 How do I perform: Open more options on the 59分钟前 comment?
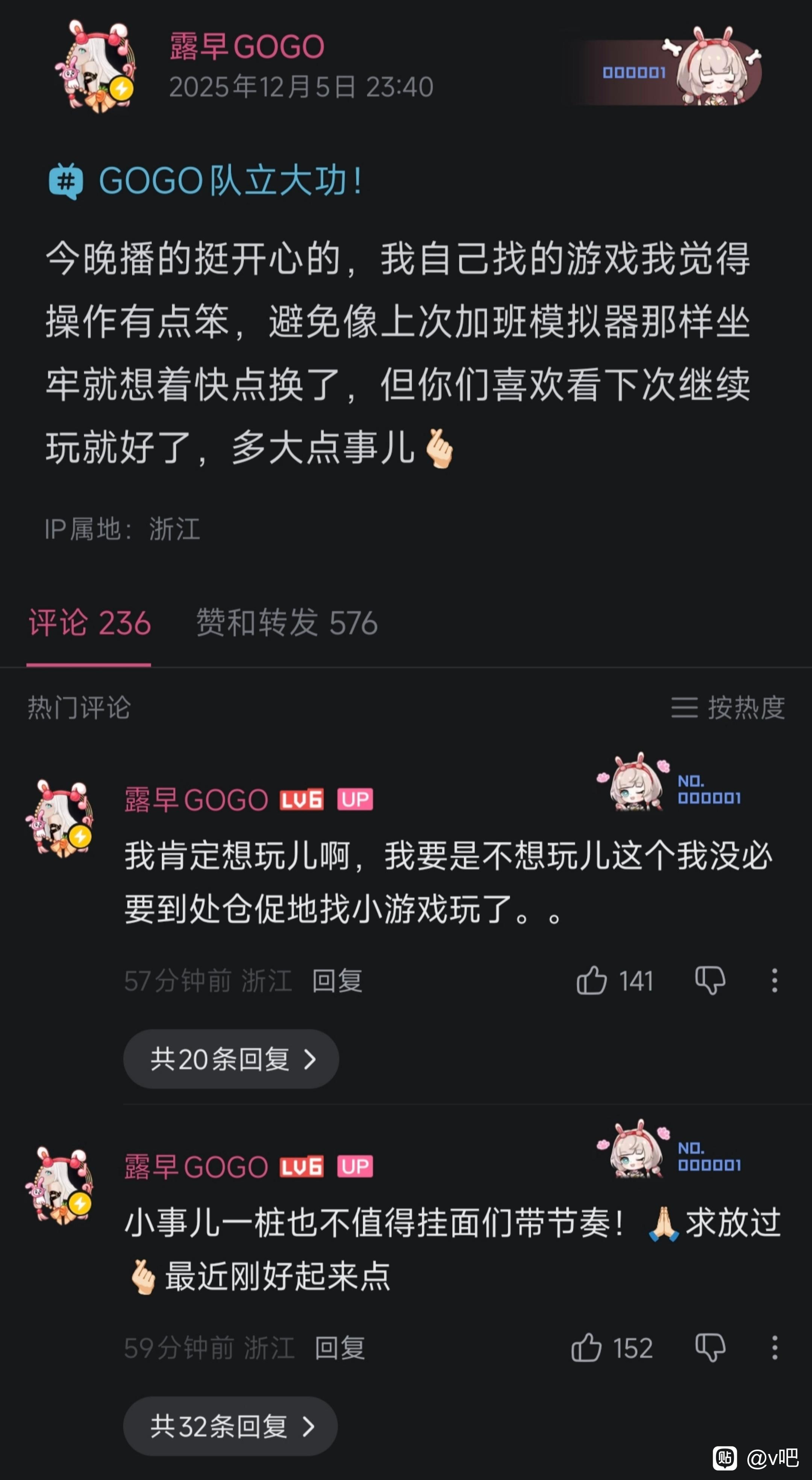click(775, 1347)
